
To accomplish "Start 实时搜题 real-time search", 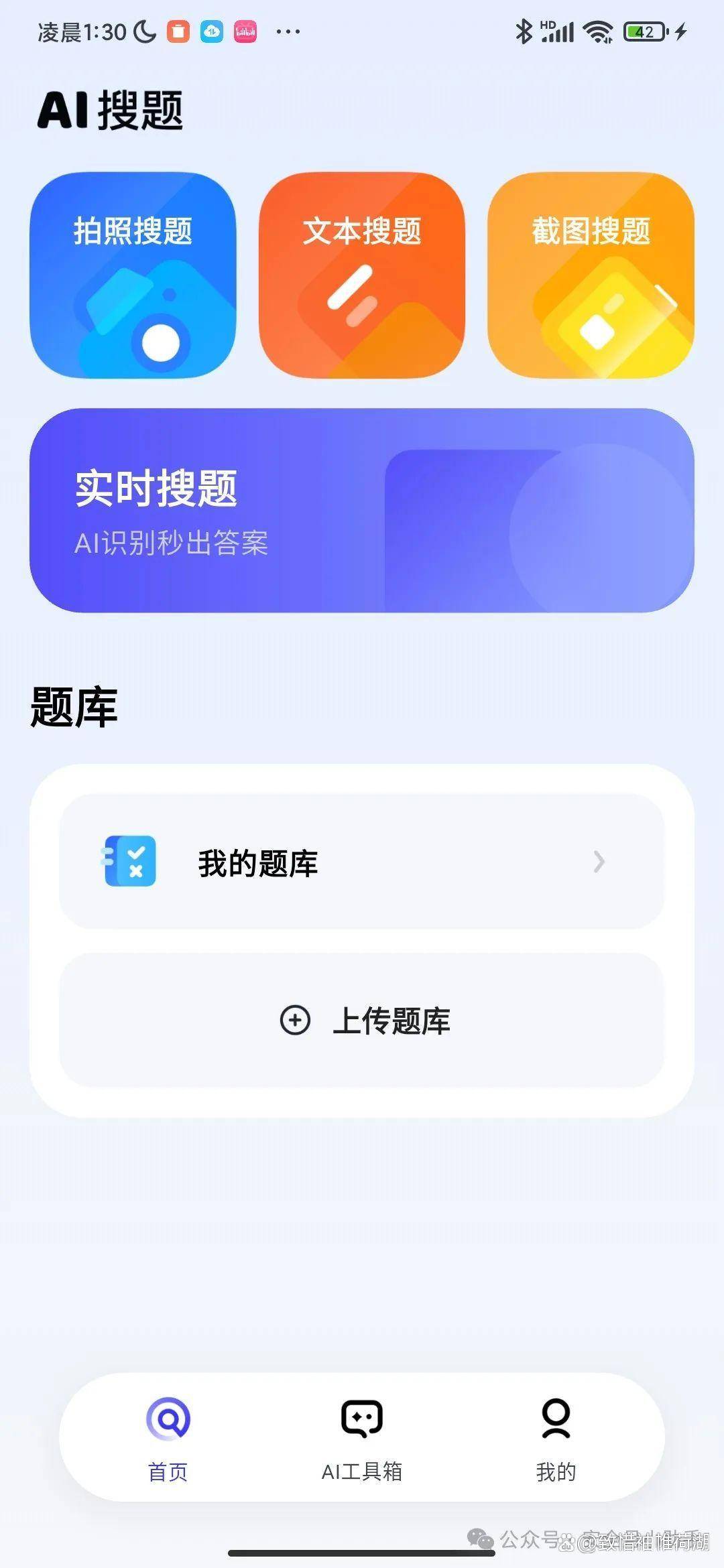I will [x=362, y=510].
